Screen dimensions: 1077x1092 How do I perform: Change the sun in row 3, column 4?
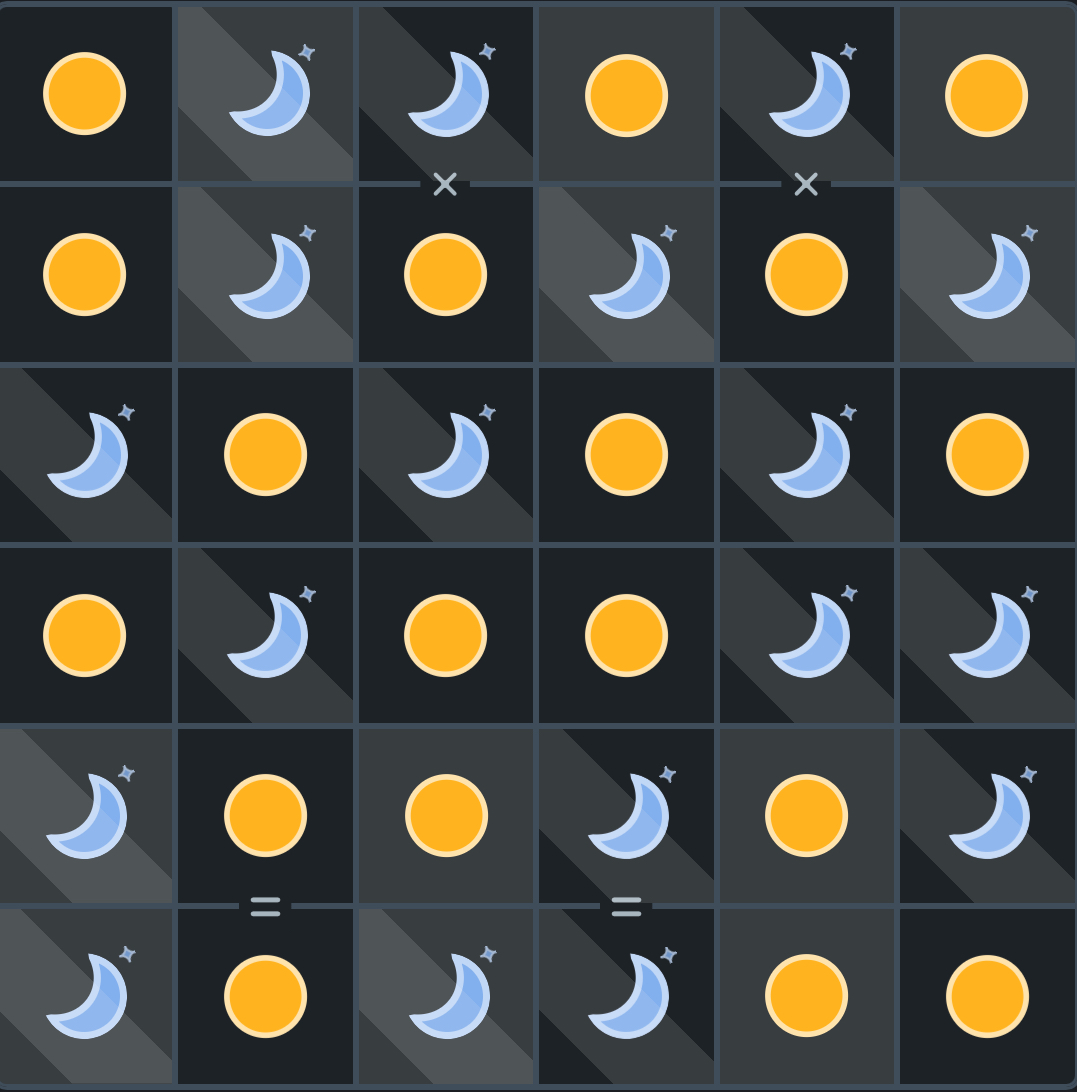pyautogui.click(x=626, y=455)
